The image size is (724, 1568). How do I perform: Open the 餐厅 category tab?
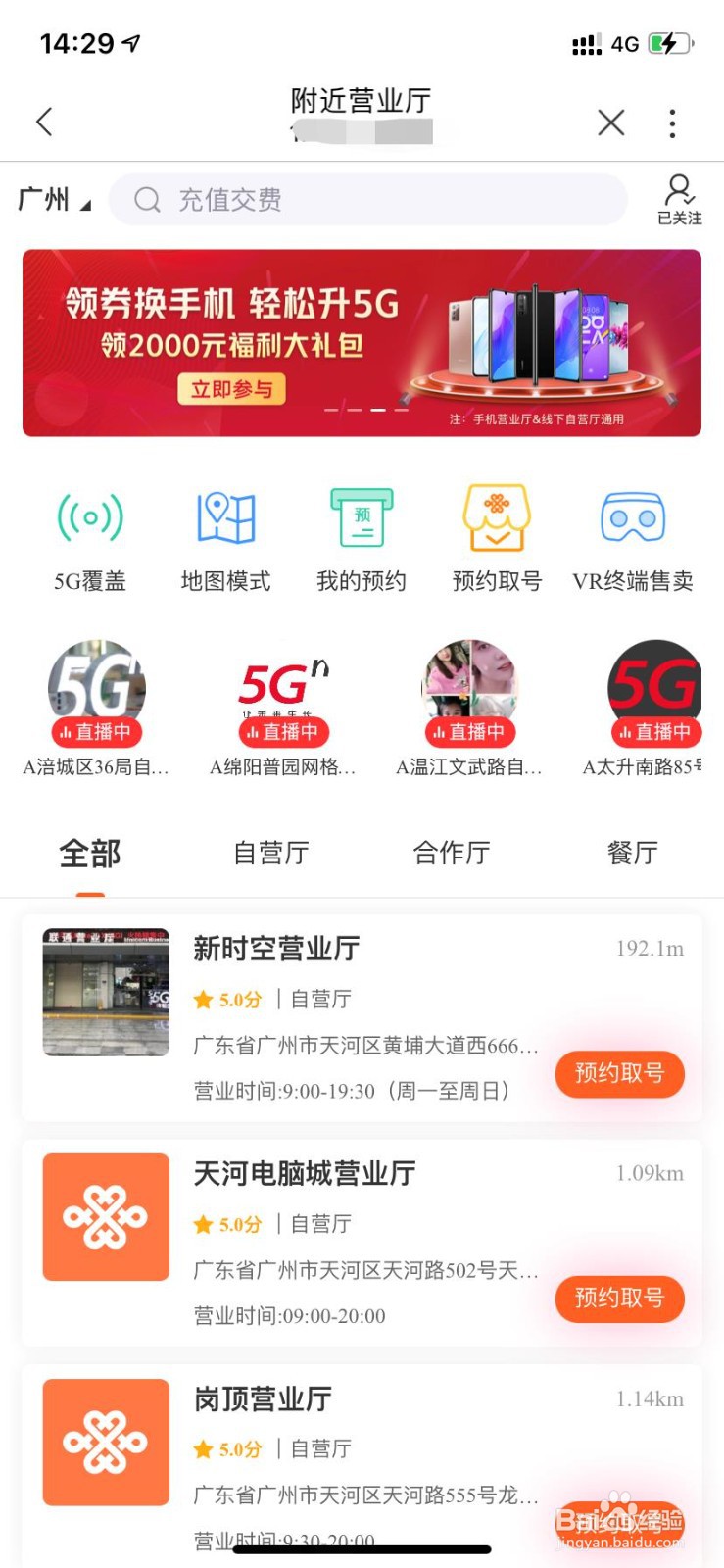pyautogui.click(x=632, y=853)
